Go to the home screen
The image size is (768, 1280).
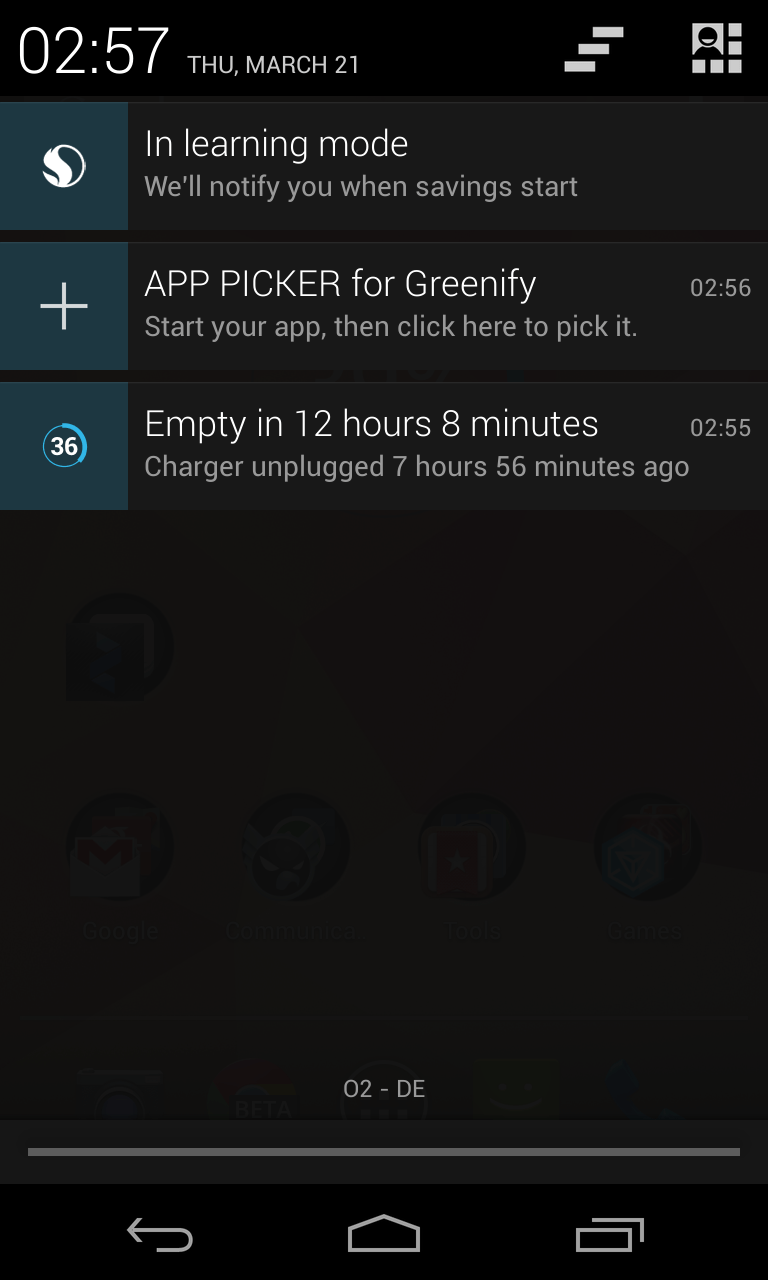(384, 1235)
